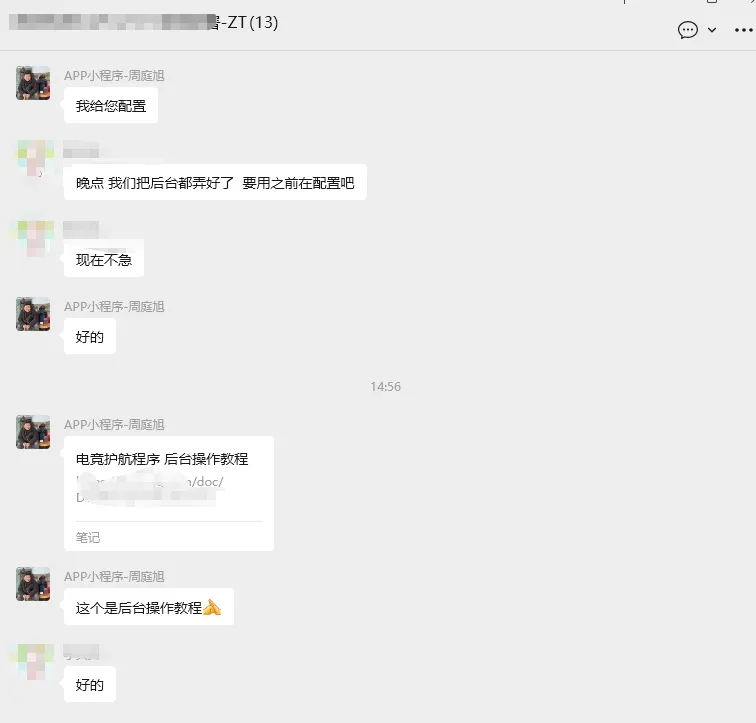Open the sender avatar next to 现在不急
Image resolution: width=756 pixels, height=723 pixels.
(33, 237)
